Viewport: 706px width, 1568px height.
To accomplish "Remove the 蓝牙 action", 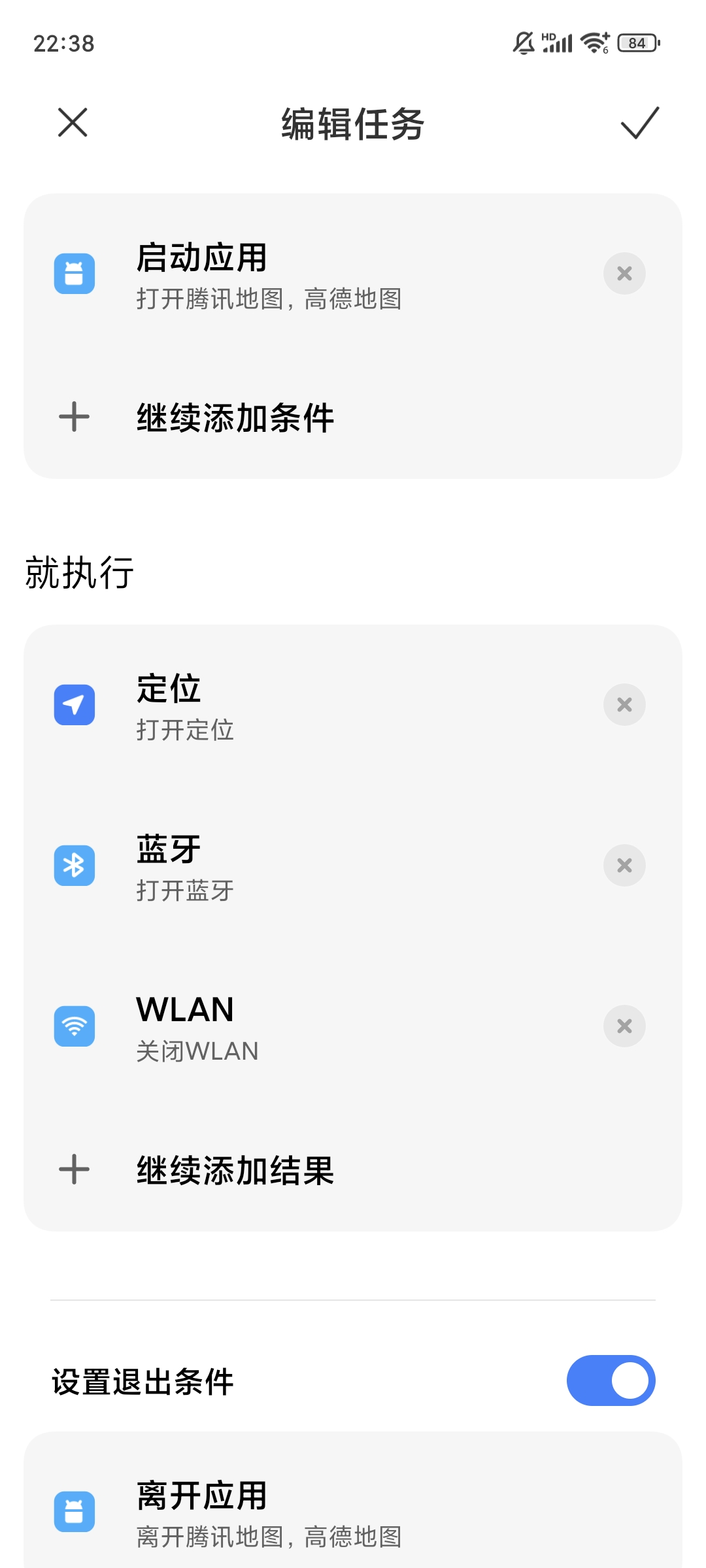I will click(624, 866).
